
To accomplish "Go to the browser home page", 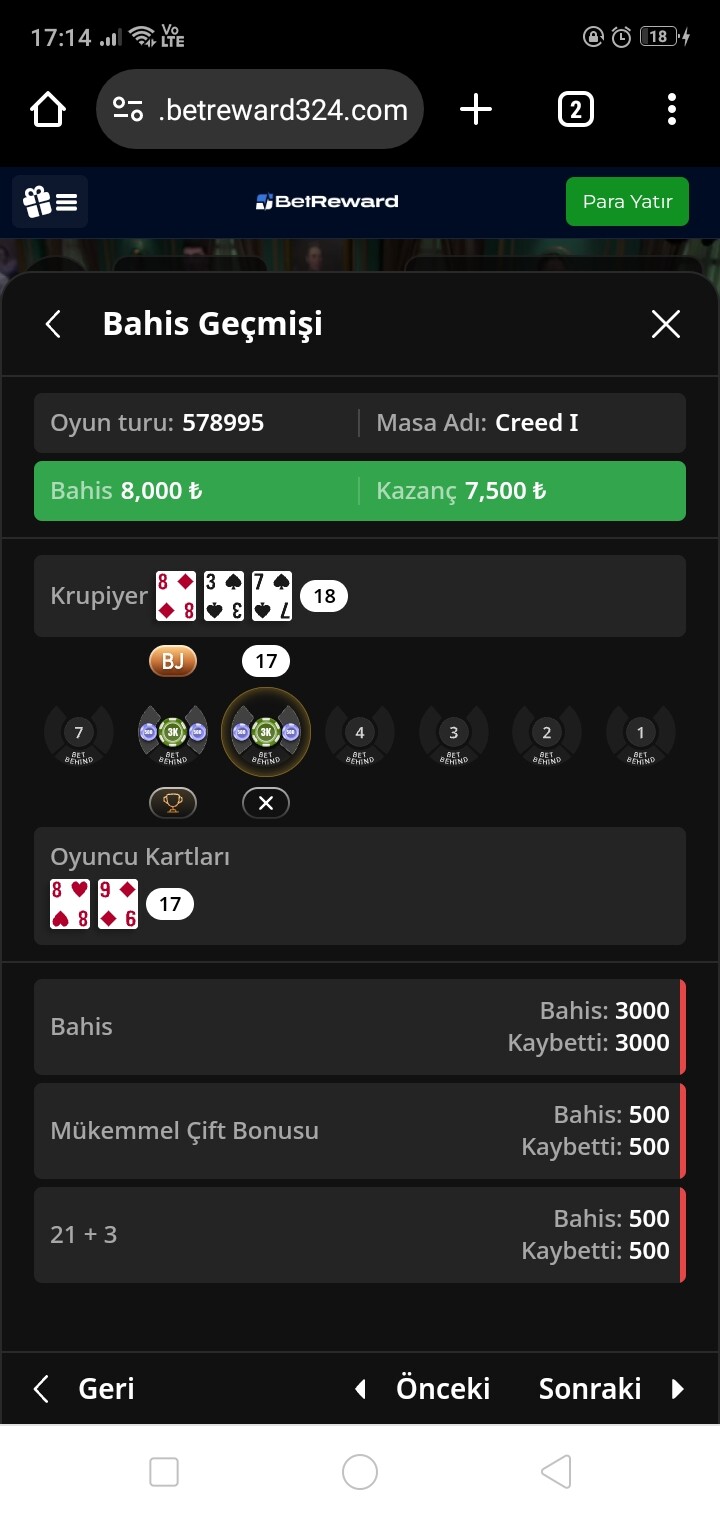I will tap(49, 110).
